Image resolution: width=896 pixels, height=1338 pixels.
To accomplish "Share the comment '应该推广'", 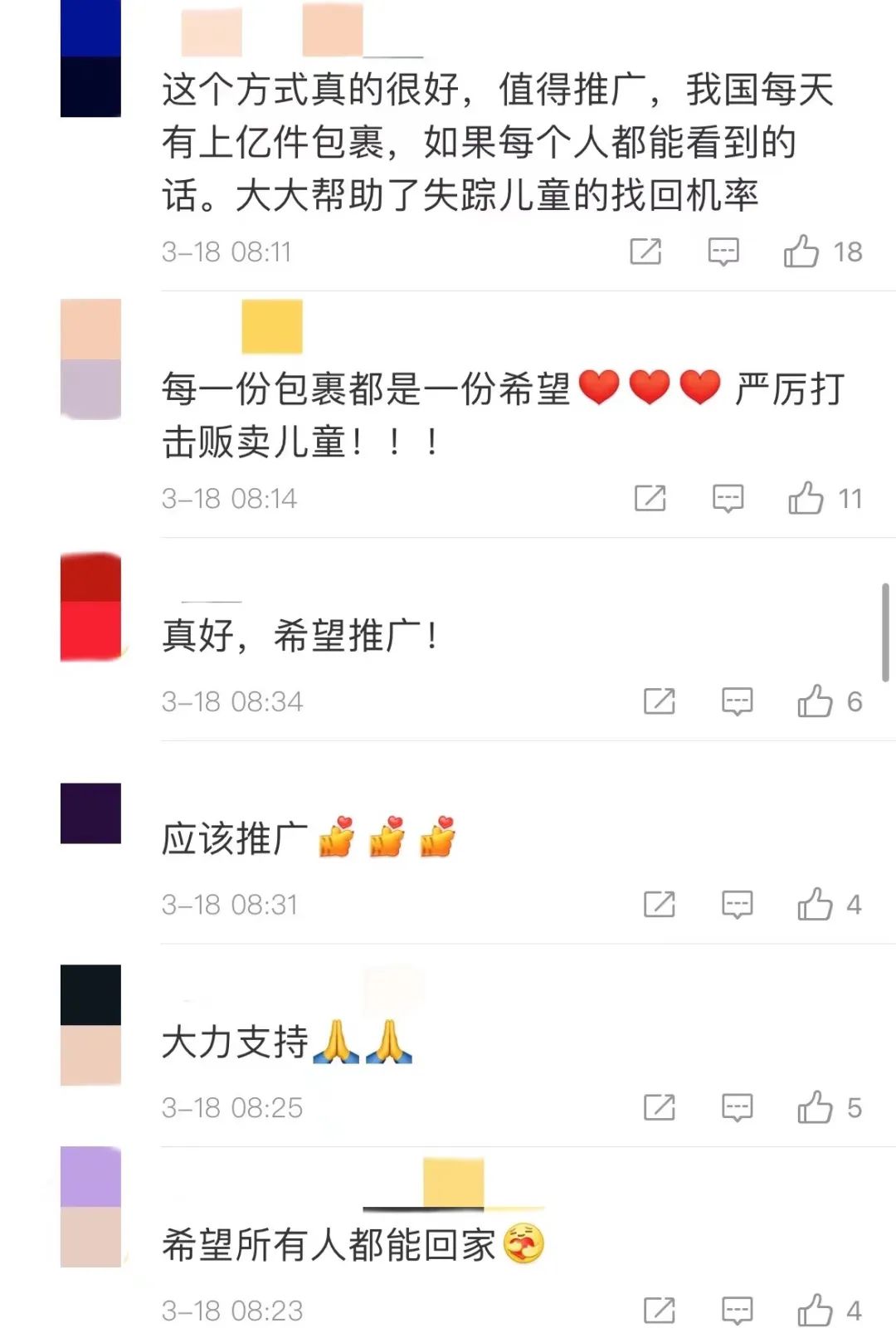I will (660, 904).
